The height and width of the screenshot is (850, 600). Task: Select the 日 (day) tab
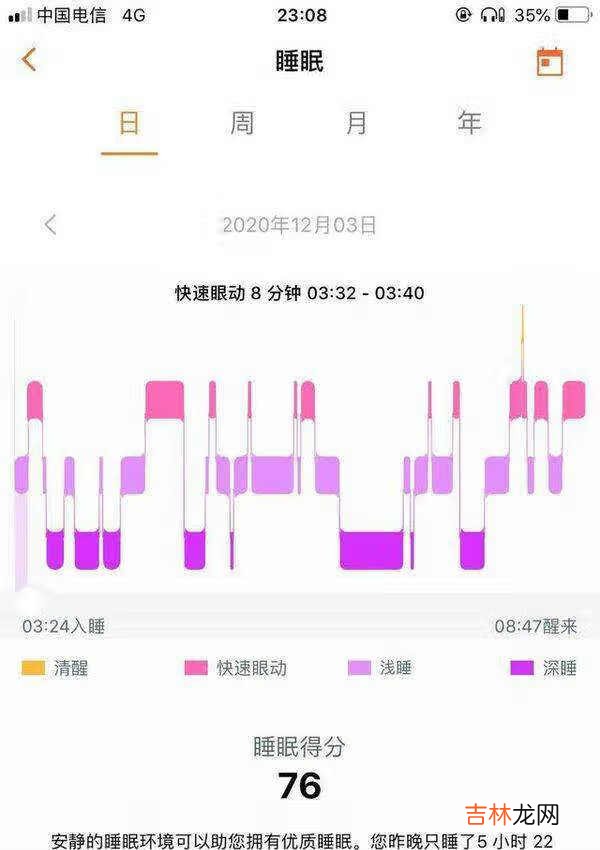[129, 123]
